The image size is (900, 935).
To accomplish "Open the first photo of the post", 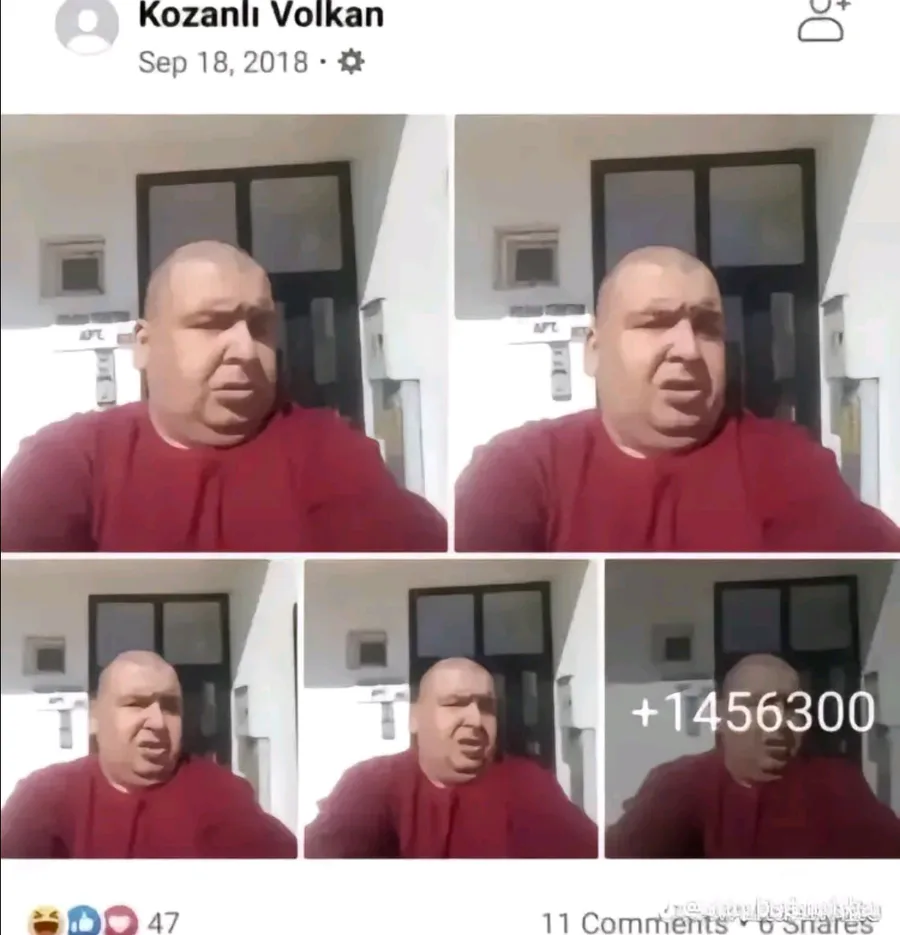I will [x=224, y=333].
